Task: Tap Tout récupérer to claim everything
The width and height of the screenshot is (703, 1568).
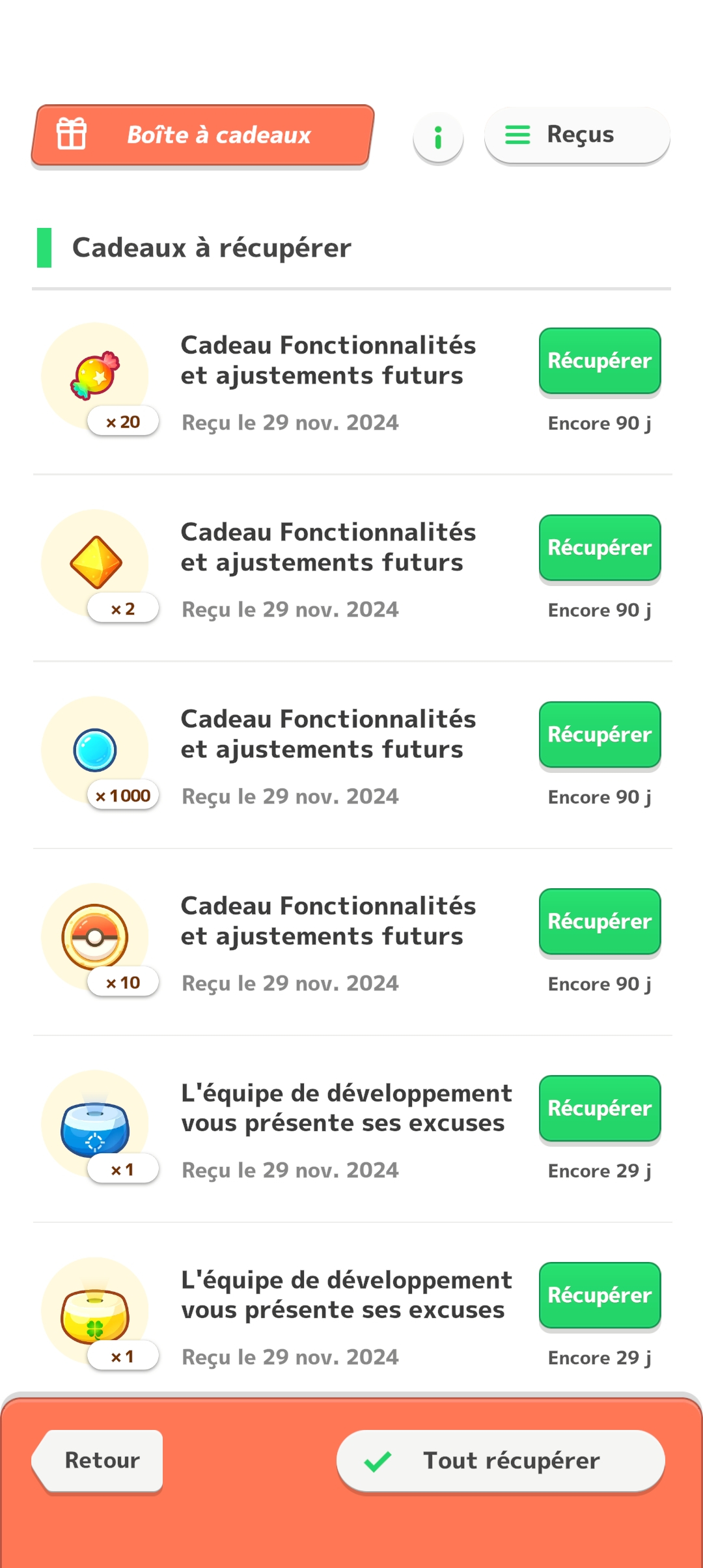Action: pyautogui.click(x=500, y=1461)
